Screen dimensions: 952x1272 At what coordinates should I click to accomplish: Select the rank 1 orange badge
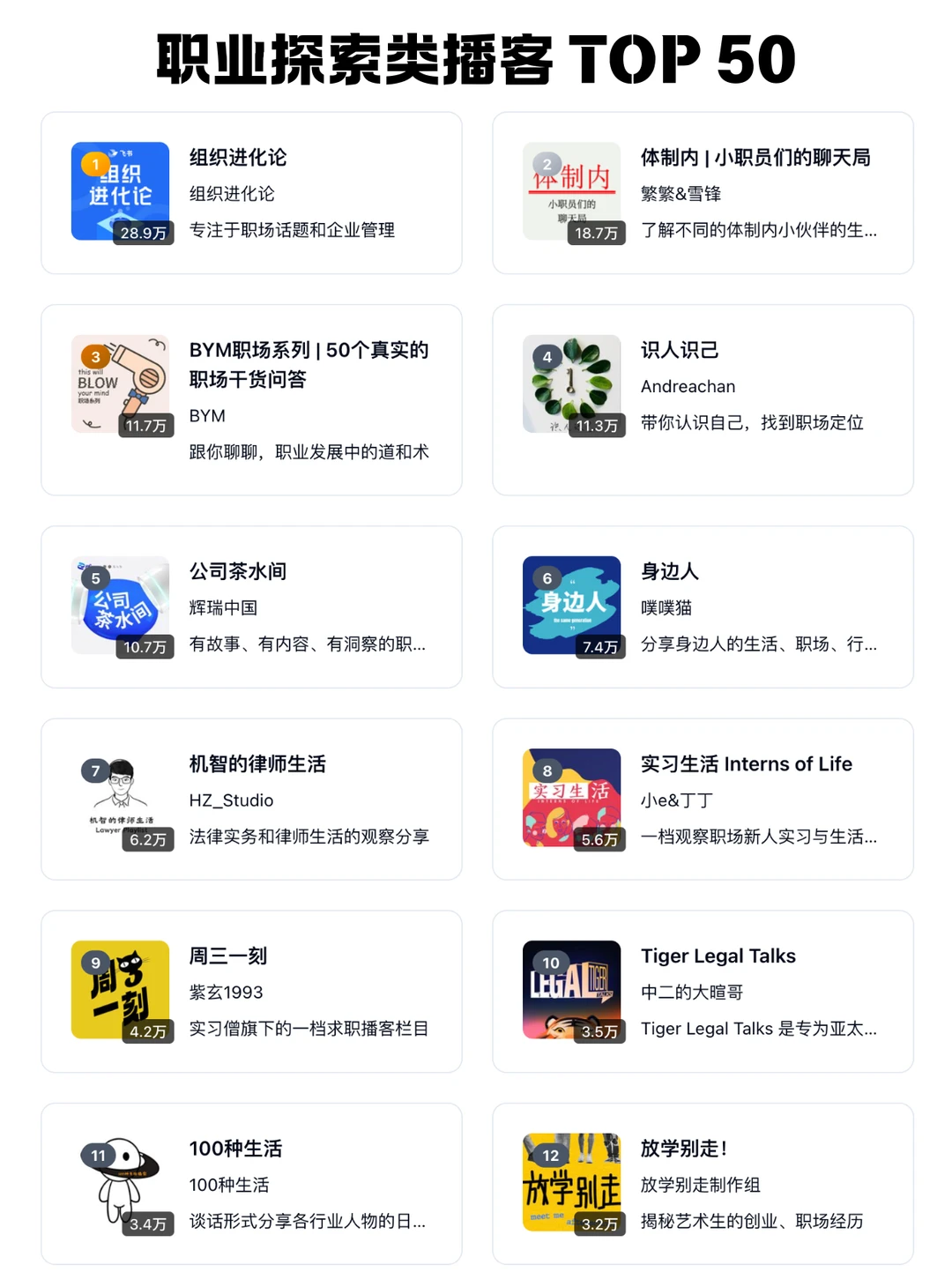(95, 164)
